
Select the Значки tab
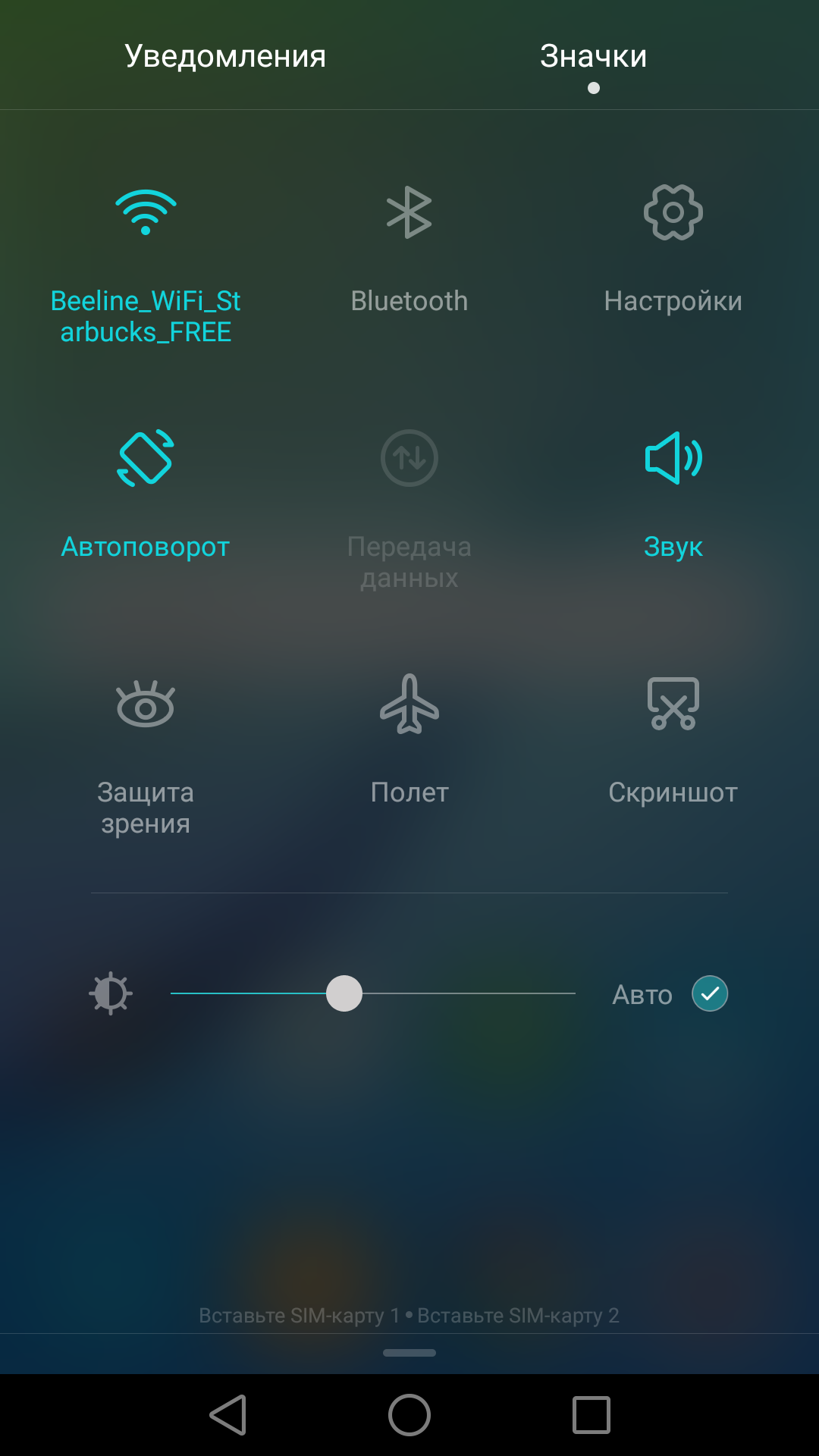(x=594, y=56)
